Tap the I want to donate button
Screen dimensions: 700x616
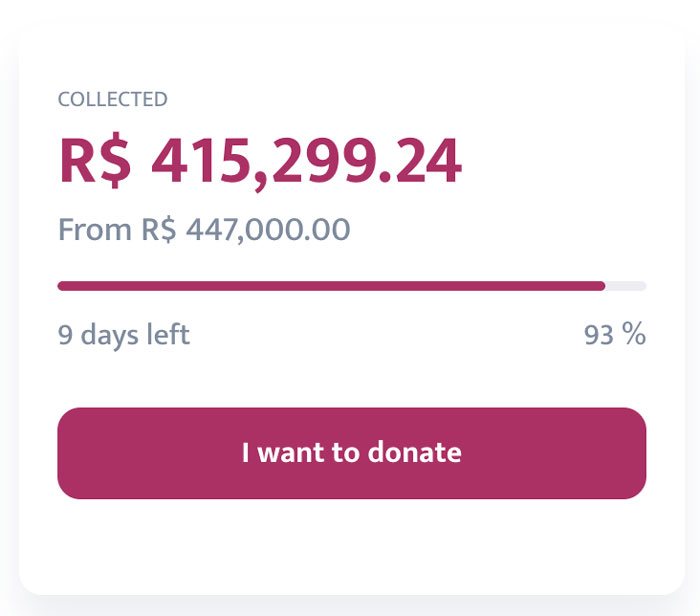(x=351, y=453)
